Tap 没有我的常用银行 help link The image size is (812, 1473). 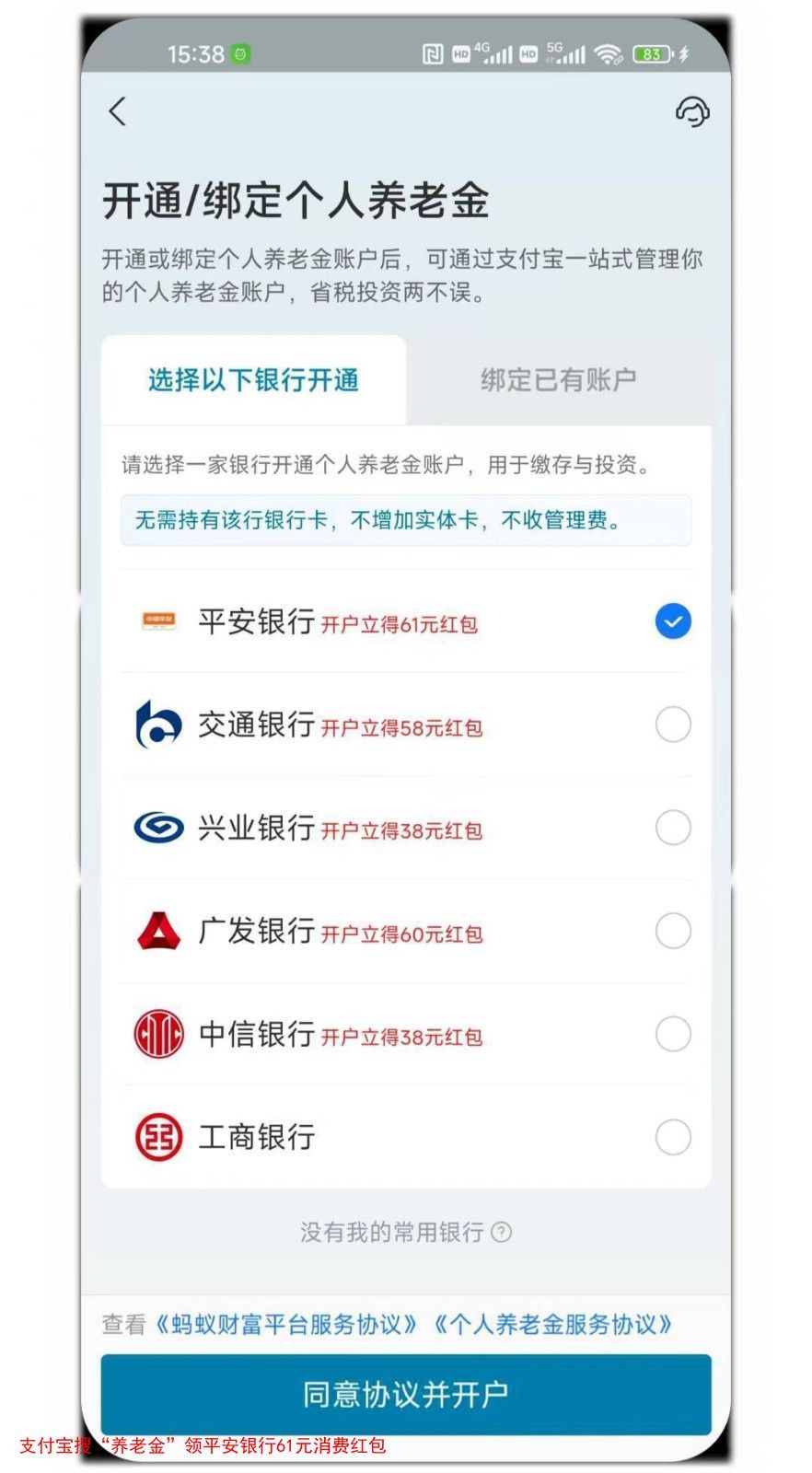point(405,1232)
